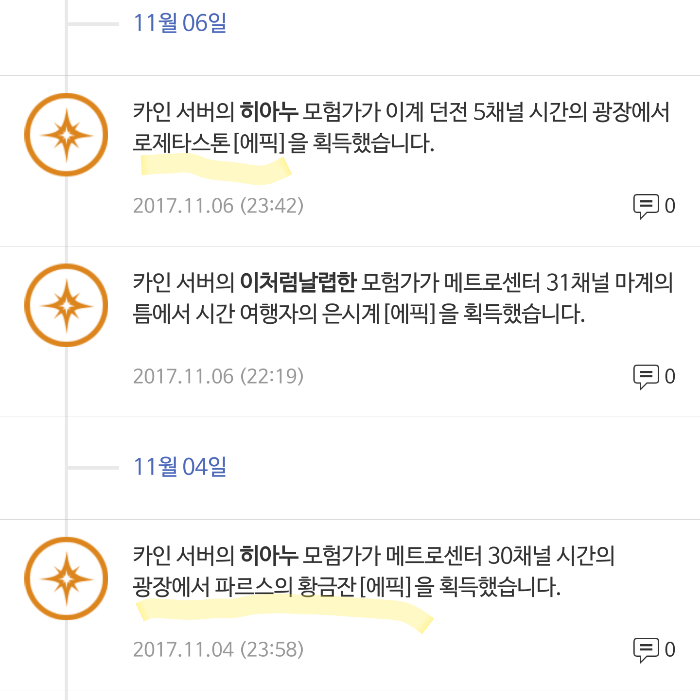Screen dimensions: 700x700
Task: Open comments on the 시간 여행자의 은시계 entry
Action: (653, 377)
